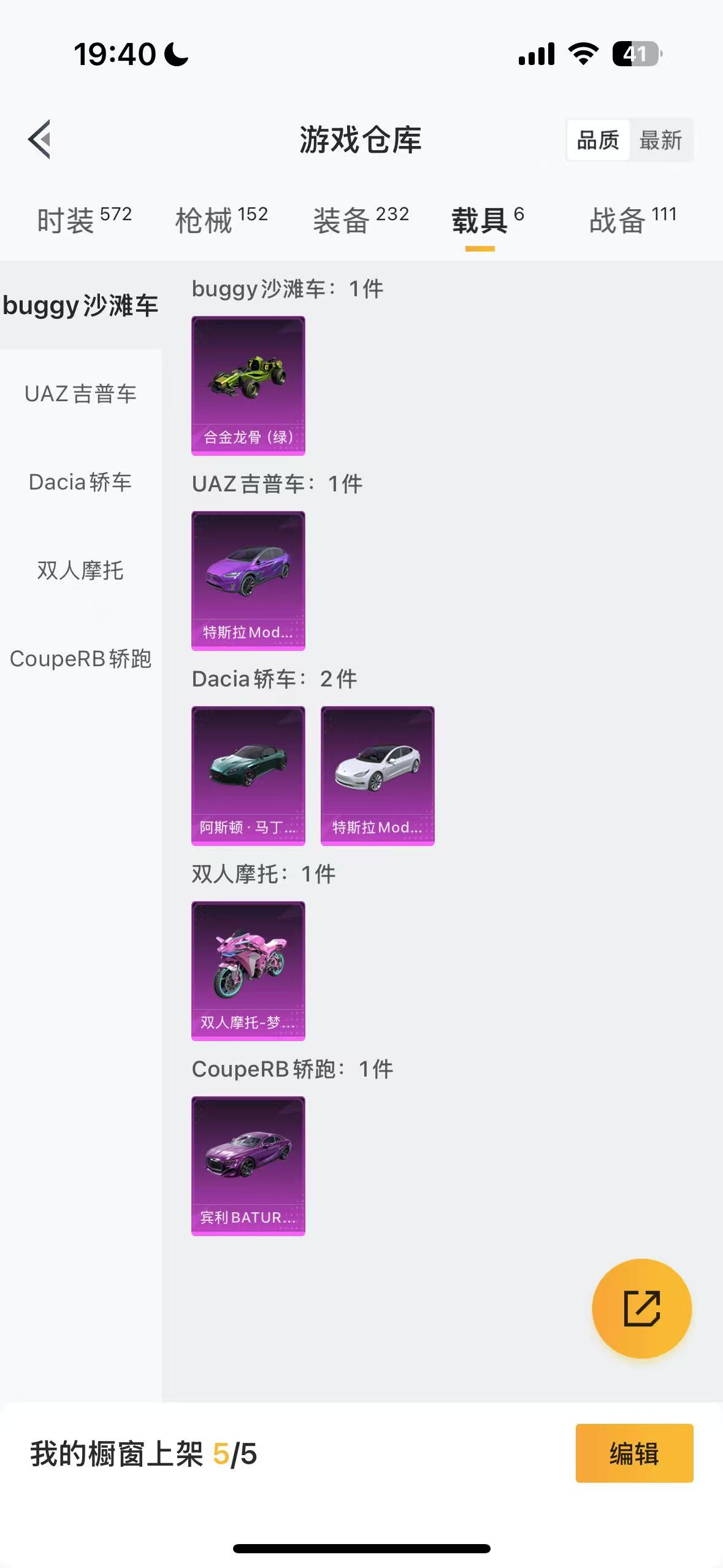Switch to the 装备 tab

[361, 220]
